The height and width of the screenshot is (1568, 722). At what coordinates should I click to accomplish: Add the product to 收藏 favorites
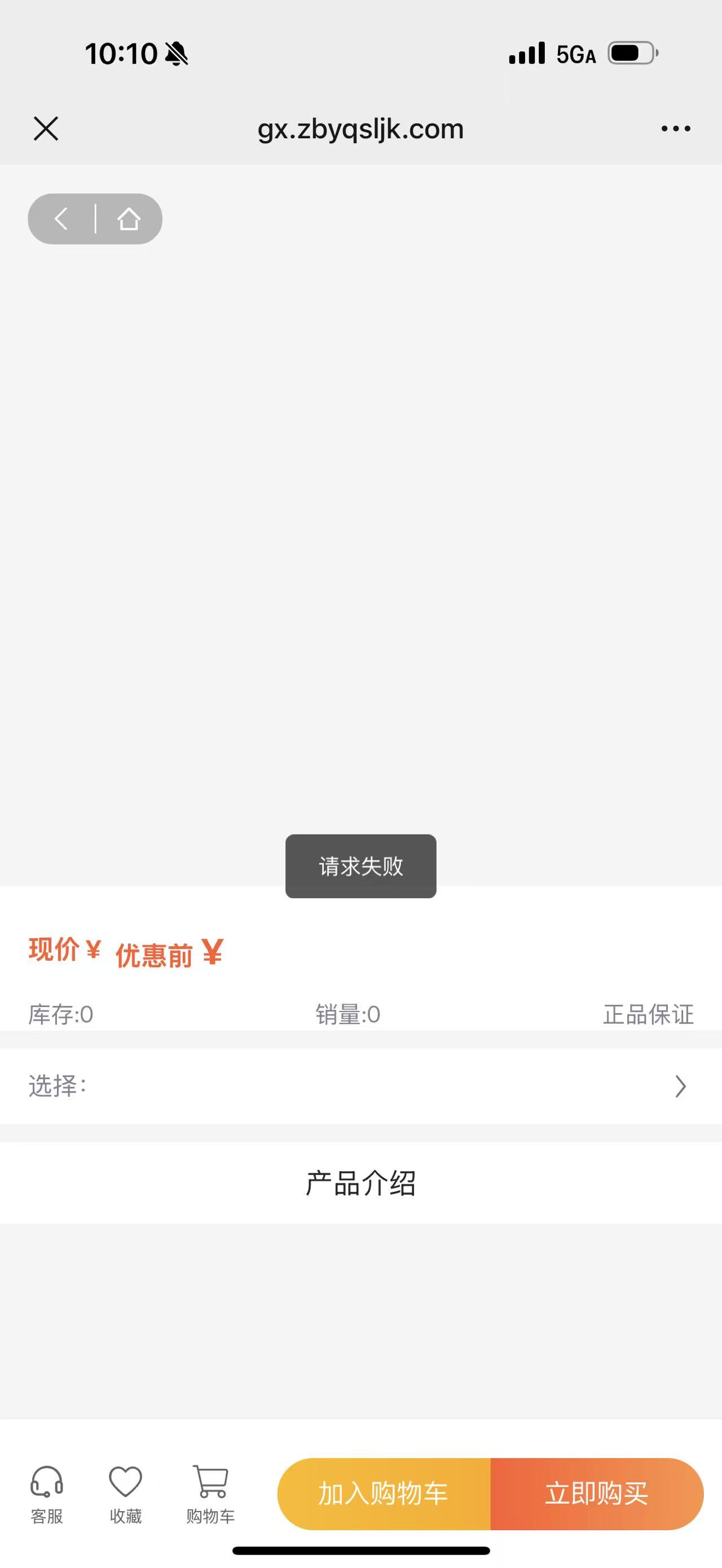(125, 1492)
